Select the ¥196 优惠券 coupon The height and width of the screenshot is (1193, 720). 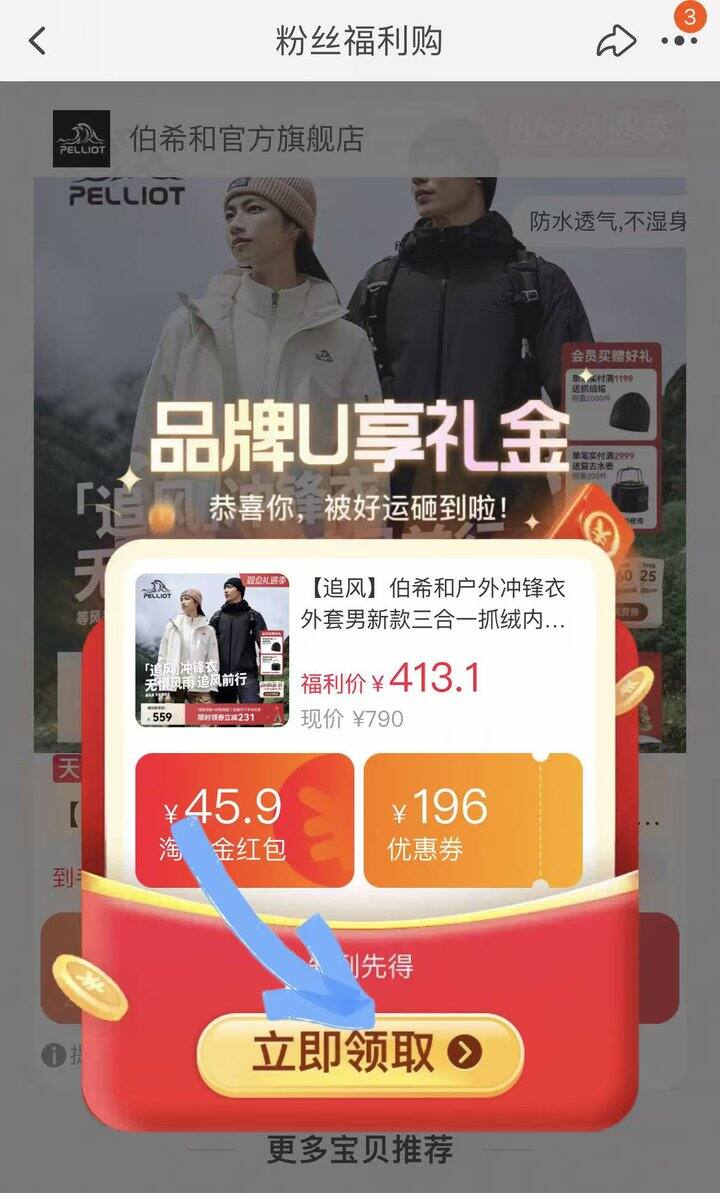(473, 820)
